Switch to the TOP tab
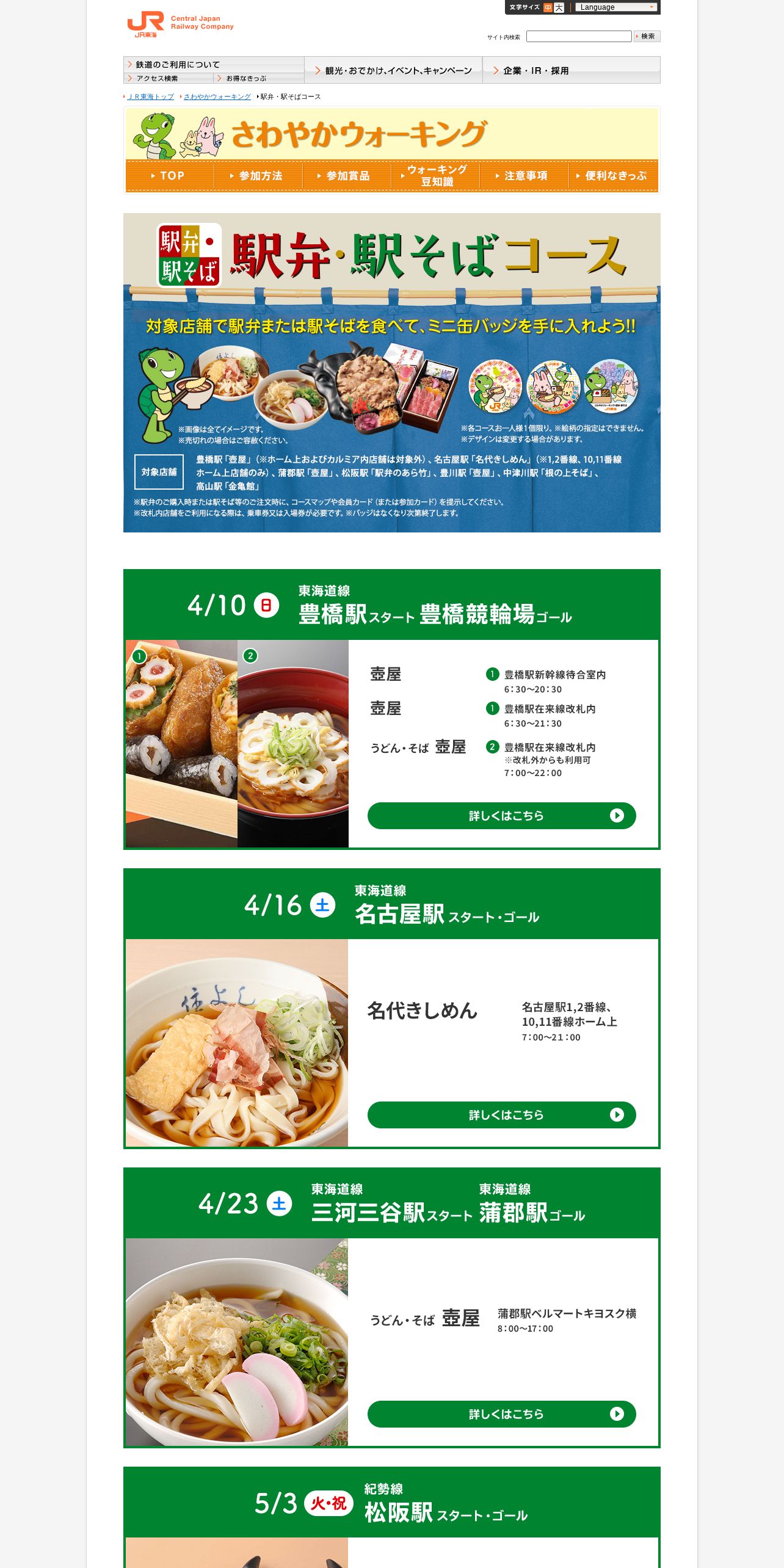 pyautogui.click(x=169, y=176)
